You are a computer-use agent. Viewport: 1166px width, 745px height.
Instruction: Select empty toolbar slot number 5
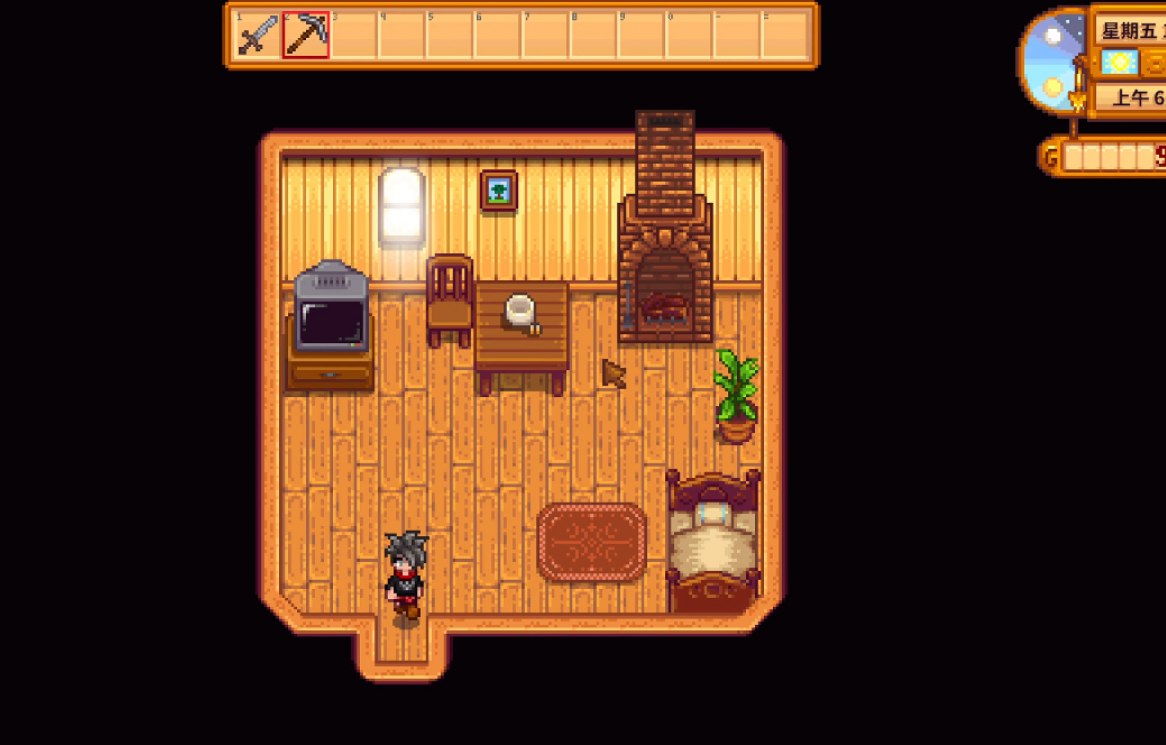point(450,36)
